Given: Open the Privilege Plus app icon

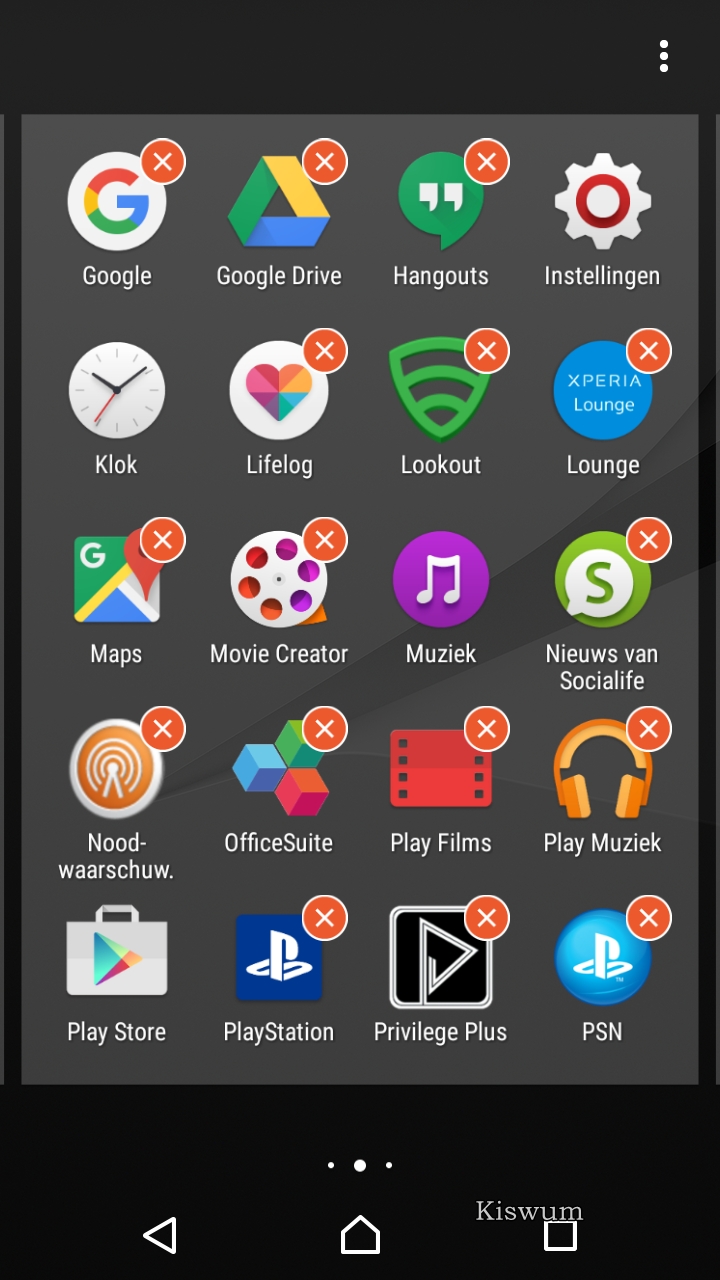Looking at the screenshot, I should point(441,957).
